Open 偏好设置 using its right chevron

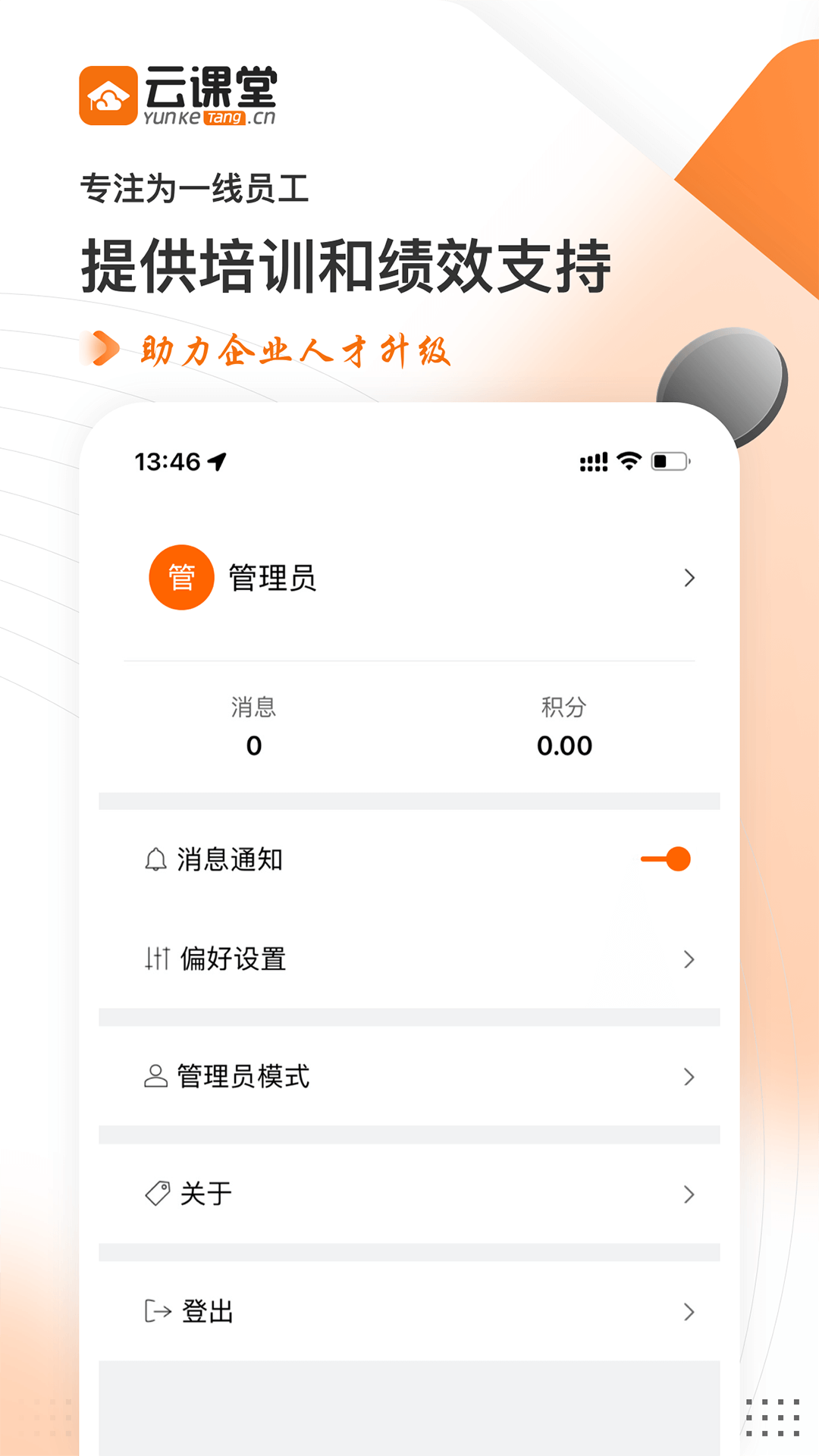click(x=689, y=959)
